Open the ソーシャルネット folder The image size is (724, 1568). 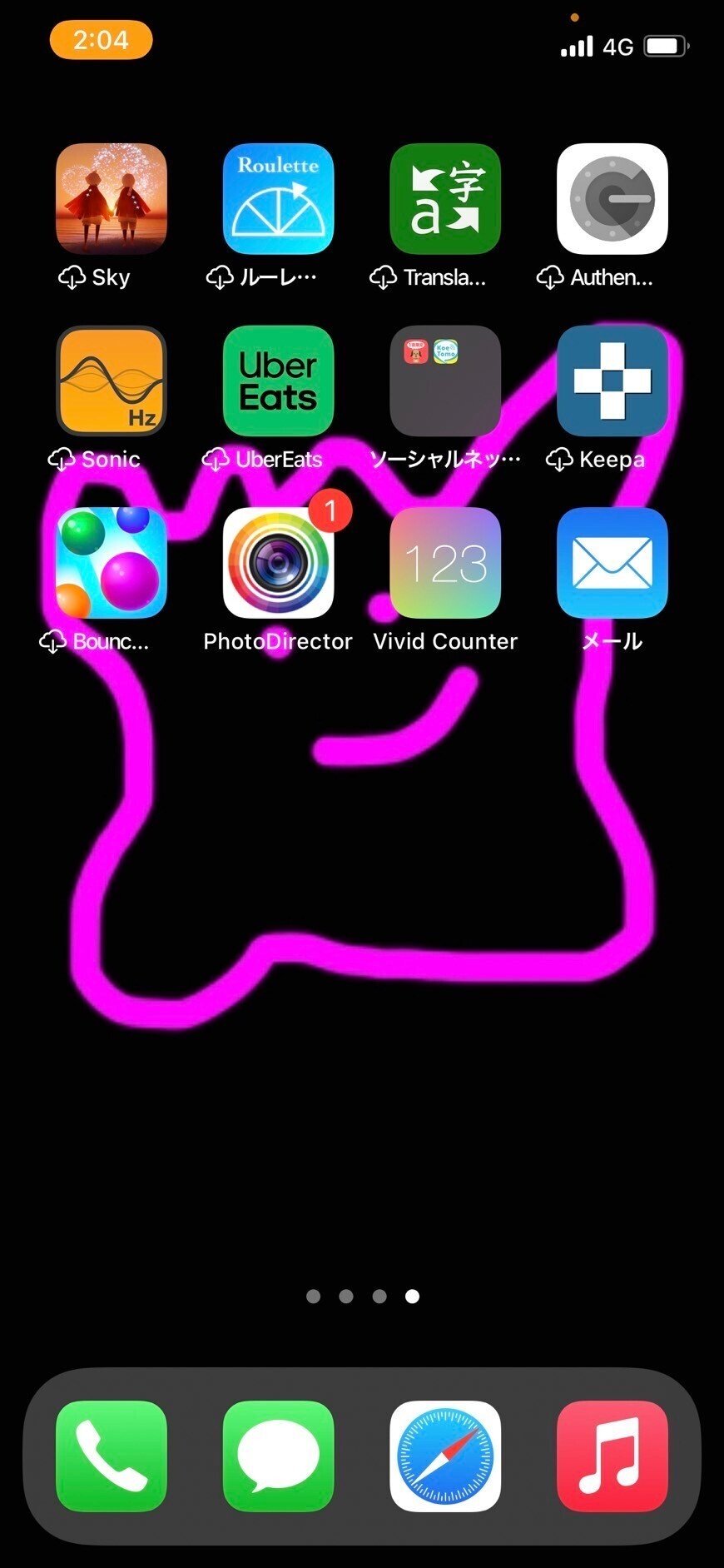[x=445, y=381]
